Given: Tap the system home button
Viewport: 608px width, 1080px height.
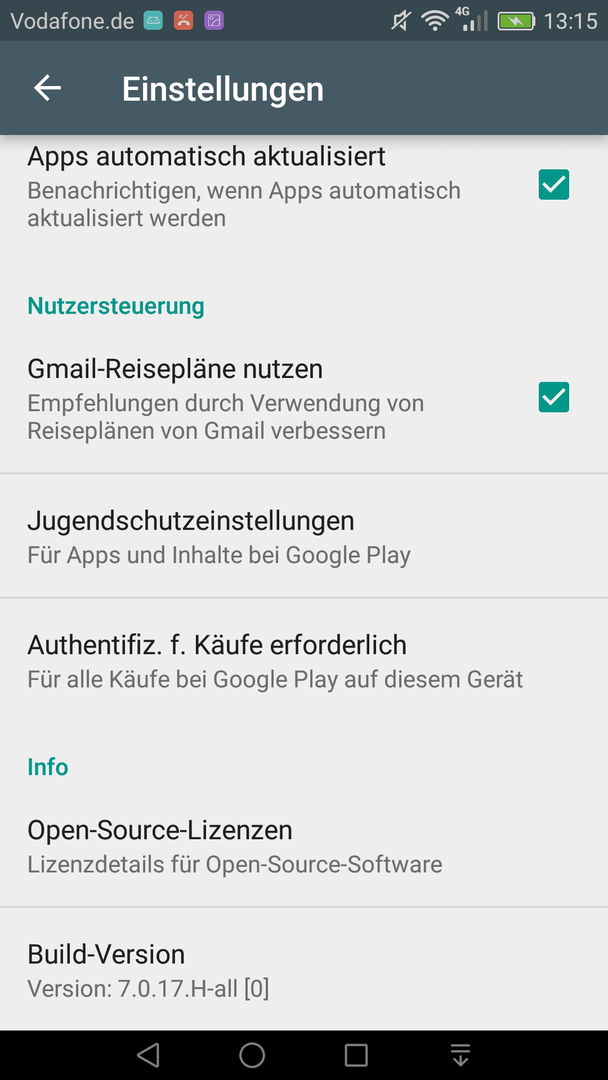Looking at the screenshot, I should click(x=252, y=1055).
